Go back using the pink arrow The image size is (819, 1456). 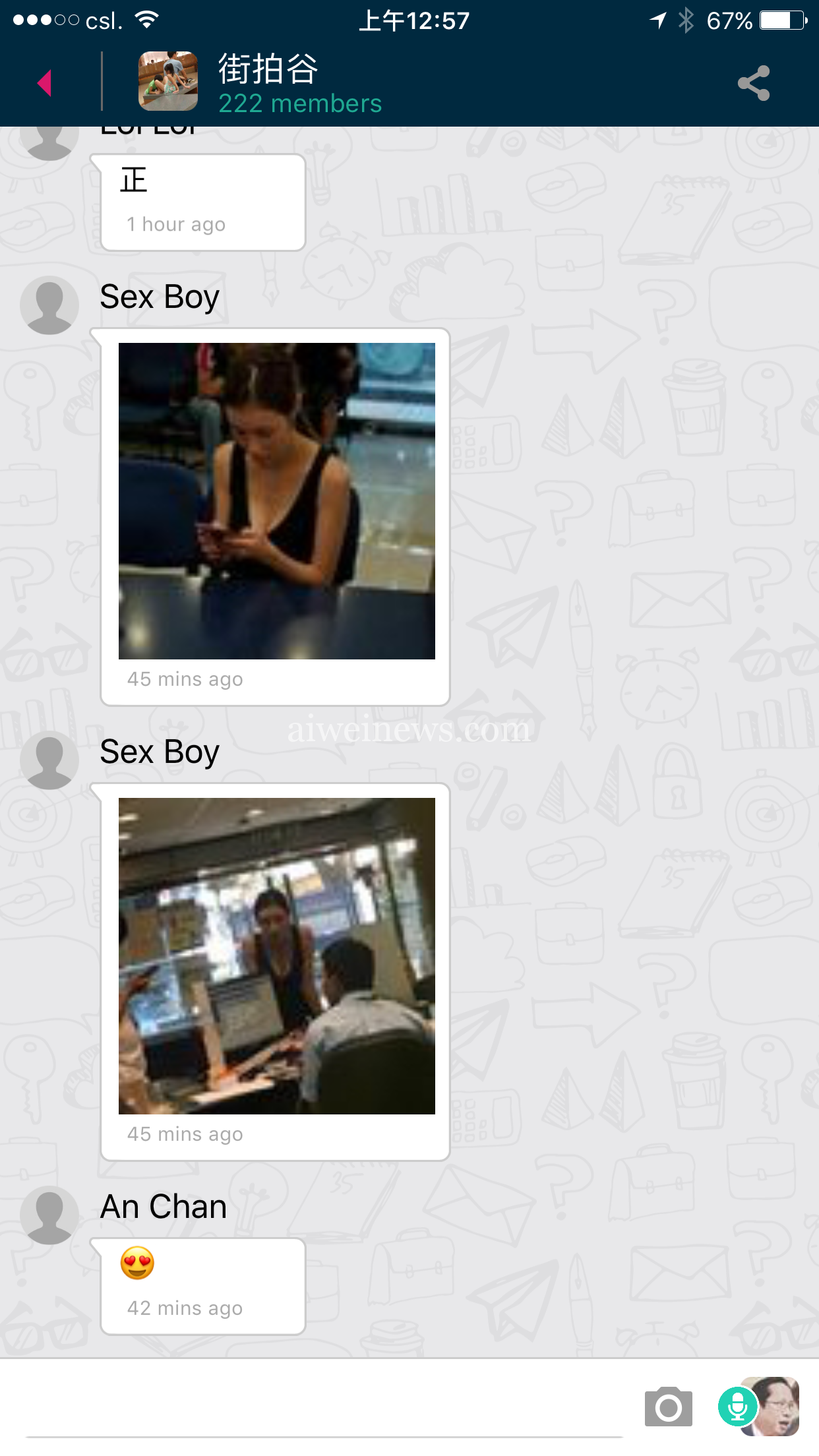click(45, 83)
